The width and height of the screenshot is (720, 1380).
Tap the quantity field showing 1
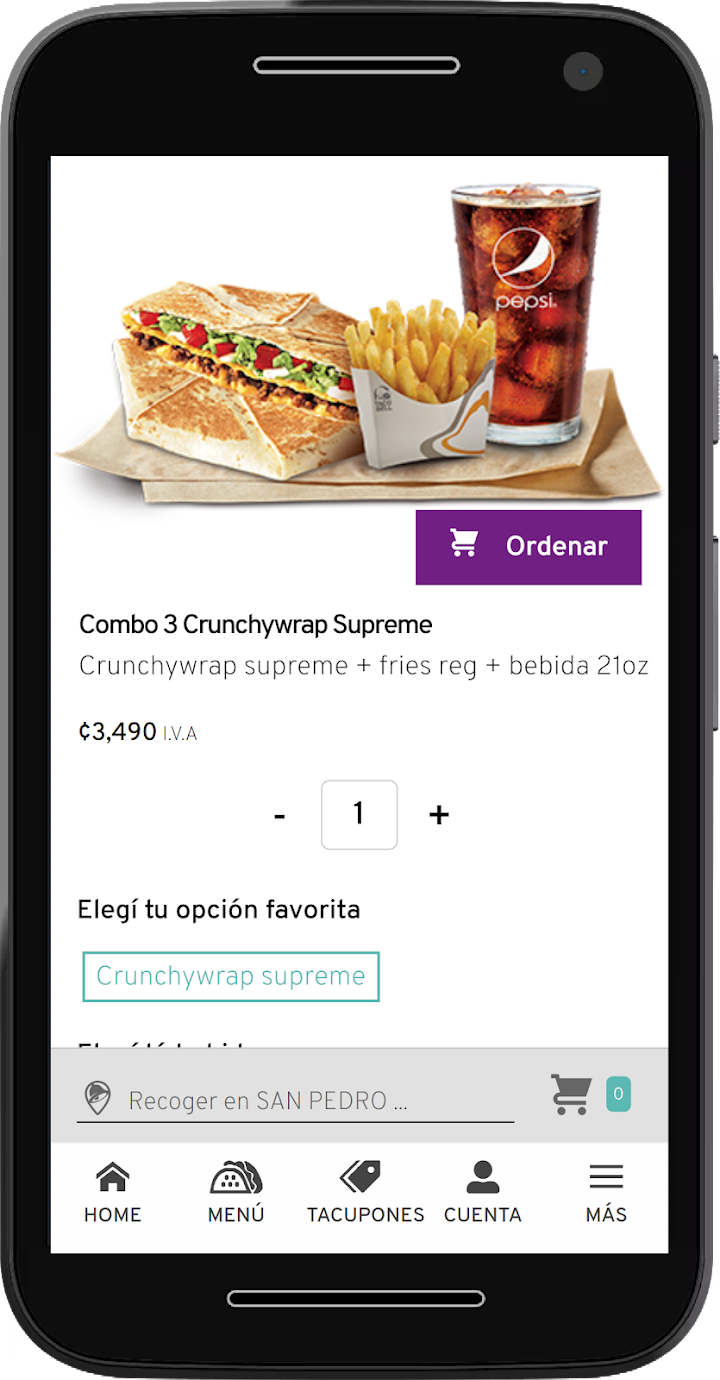359,815
